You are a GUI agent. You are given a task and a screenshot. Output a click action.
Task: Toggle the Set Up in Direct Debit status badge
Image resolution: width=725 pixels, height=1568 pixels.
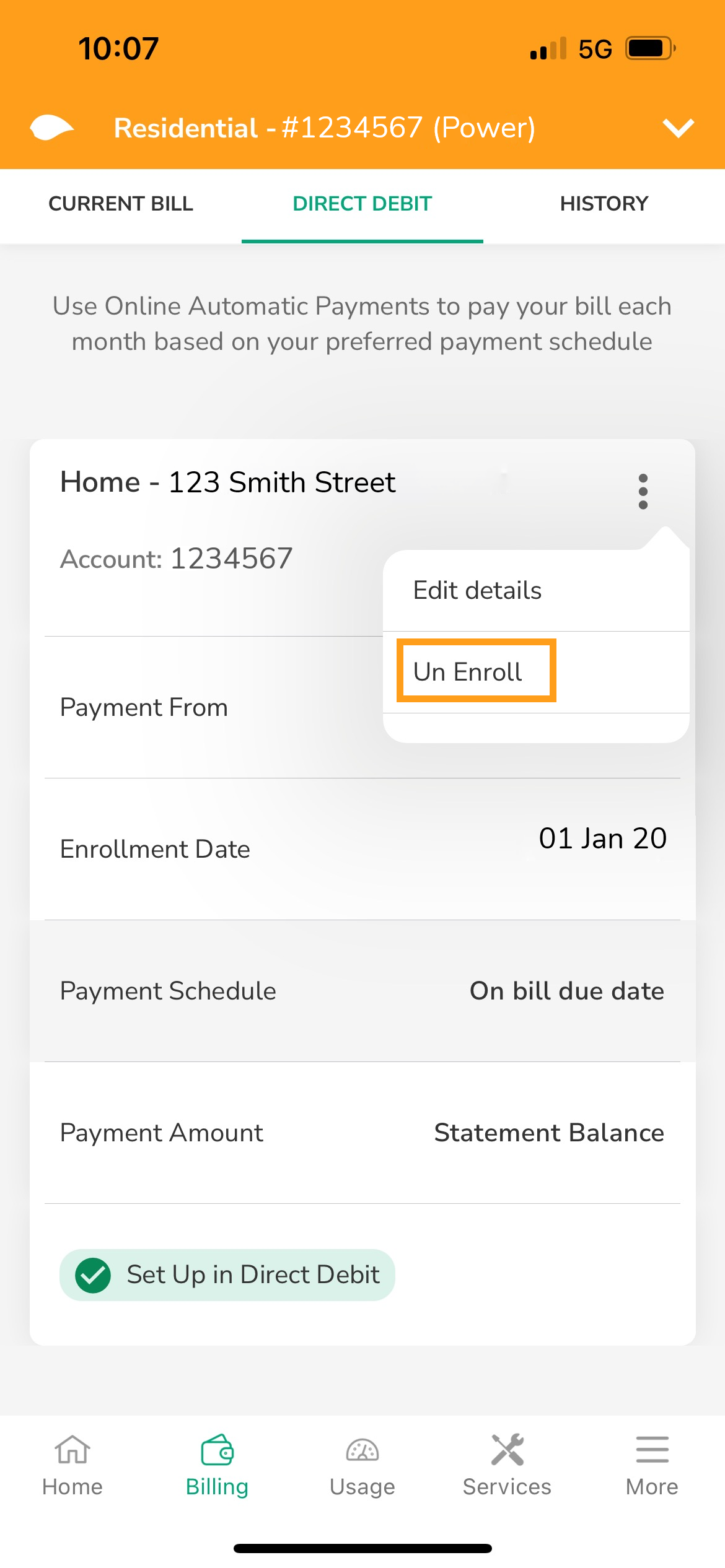point(226,1274)
